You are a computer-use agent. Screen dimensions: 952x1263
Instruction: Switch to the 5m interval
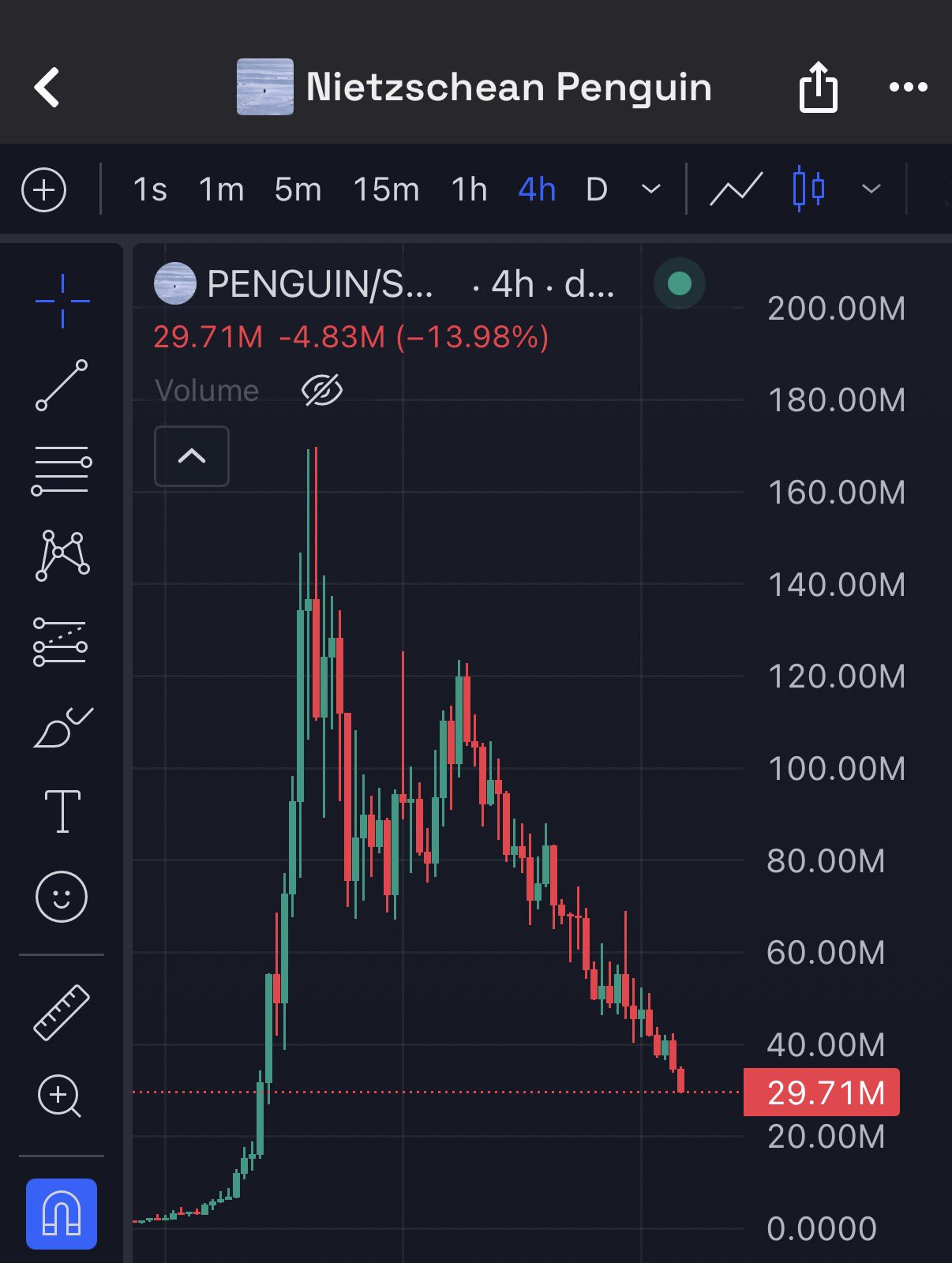click(x=298, y=189)
